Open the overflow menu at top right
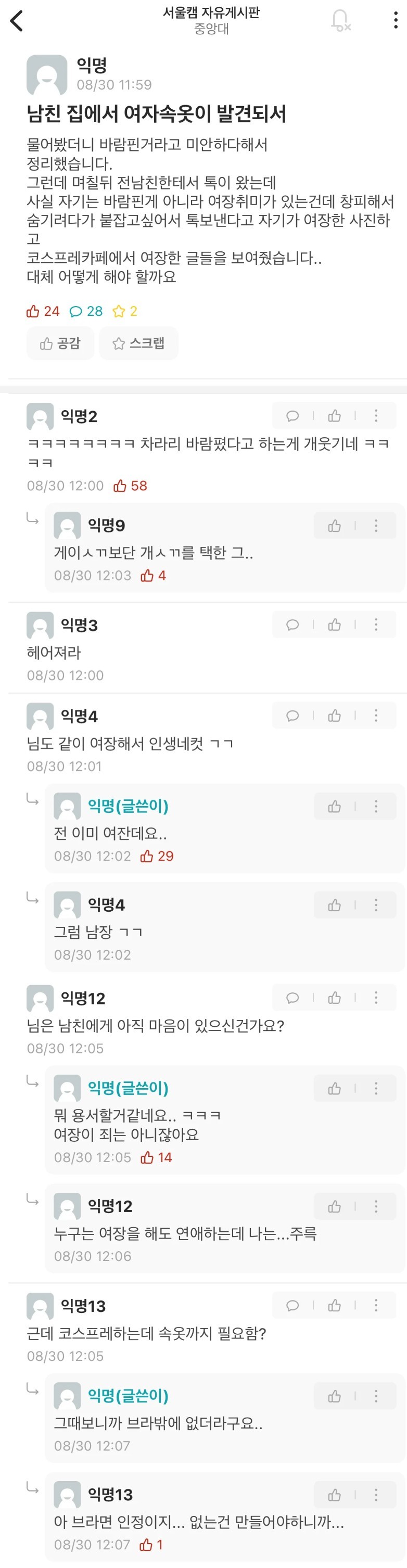The width and height of the screenshot is (407, 1568). (396, 21)
